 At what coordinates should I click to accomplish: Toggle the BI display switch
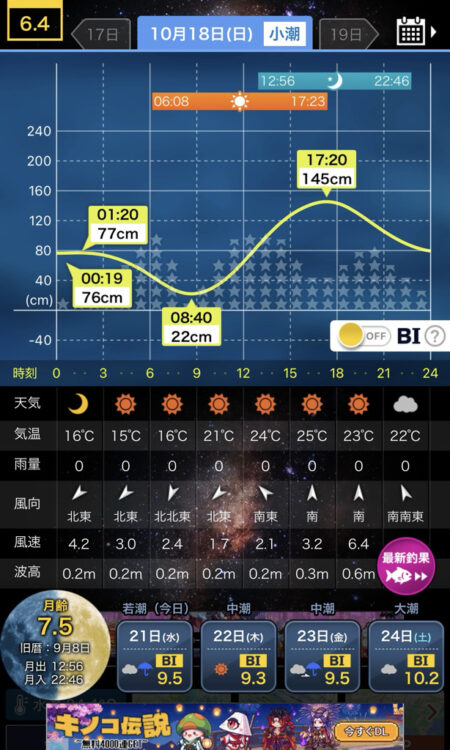pos(362,336)
